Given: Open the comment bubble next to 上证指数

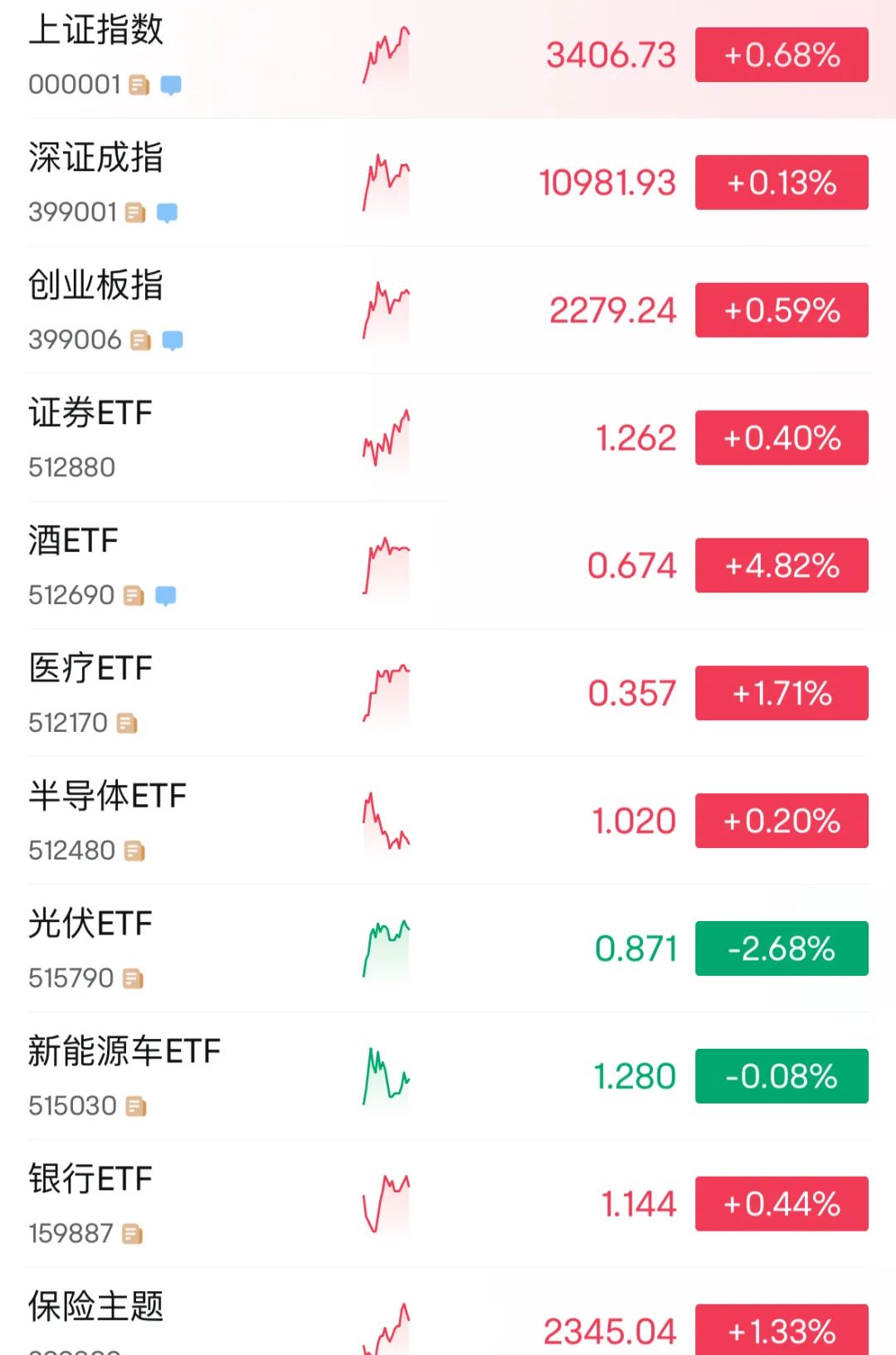Looking at the screenshot, I should pyautogui.click(x=170, y=84).
